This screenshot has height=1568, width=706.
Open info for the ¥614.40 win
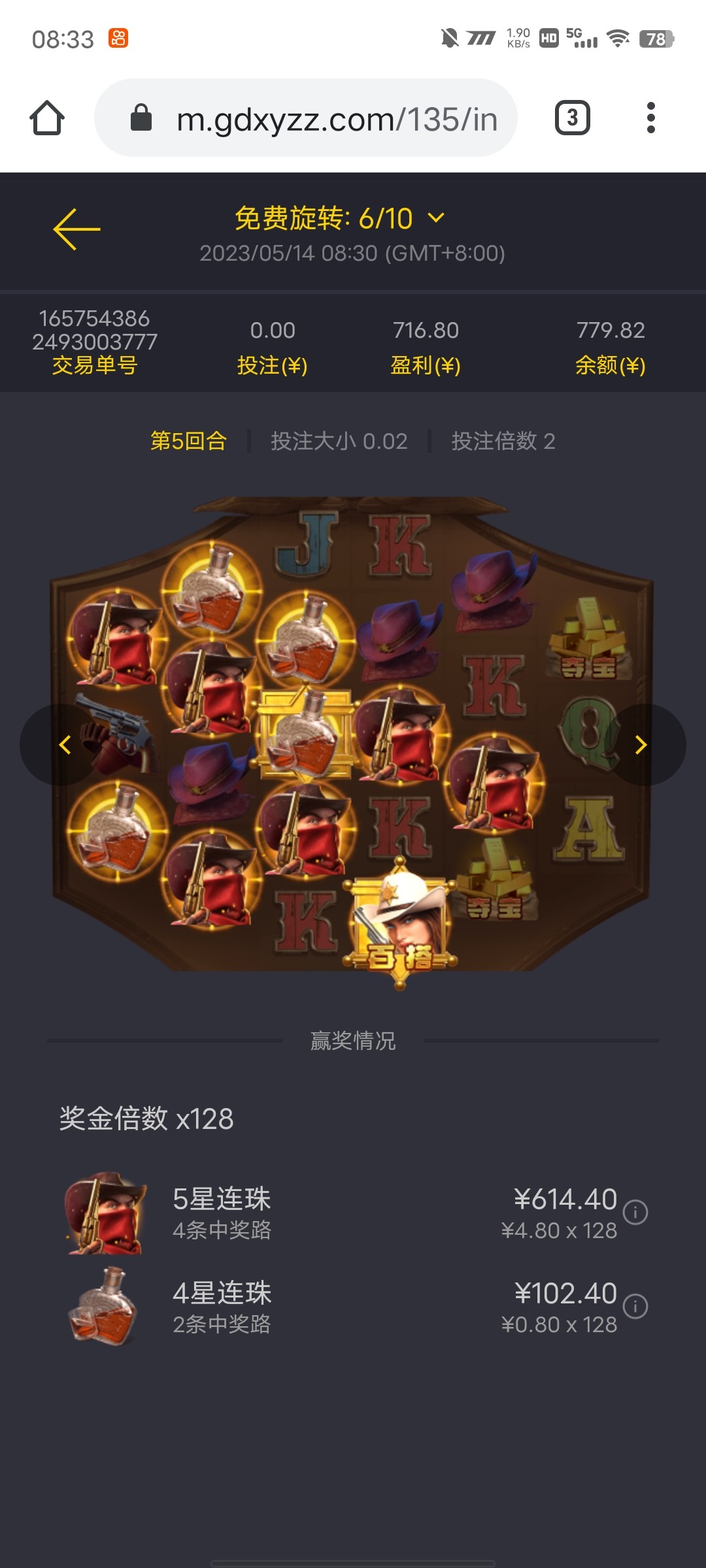click(635, 1212)
